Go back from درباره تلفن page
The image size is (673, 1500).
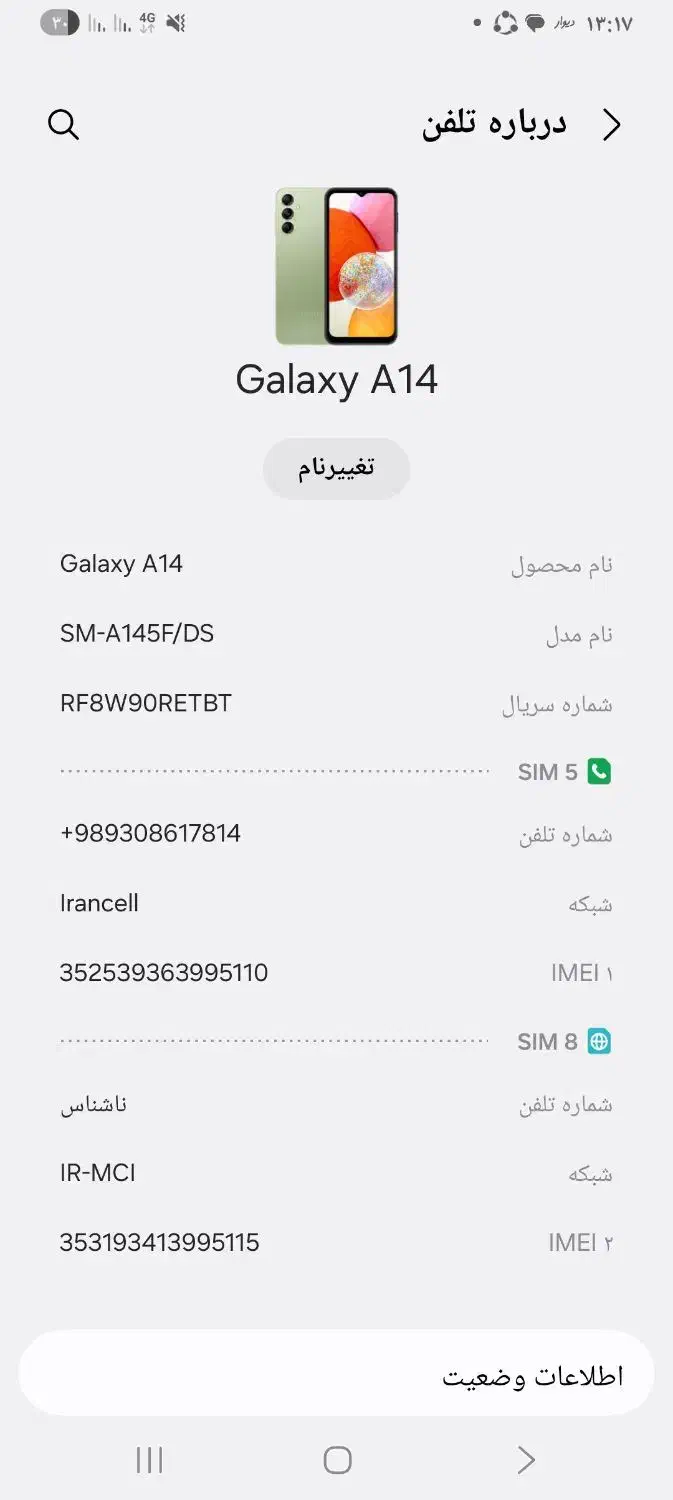[x=611, y=125]
